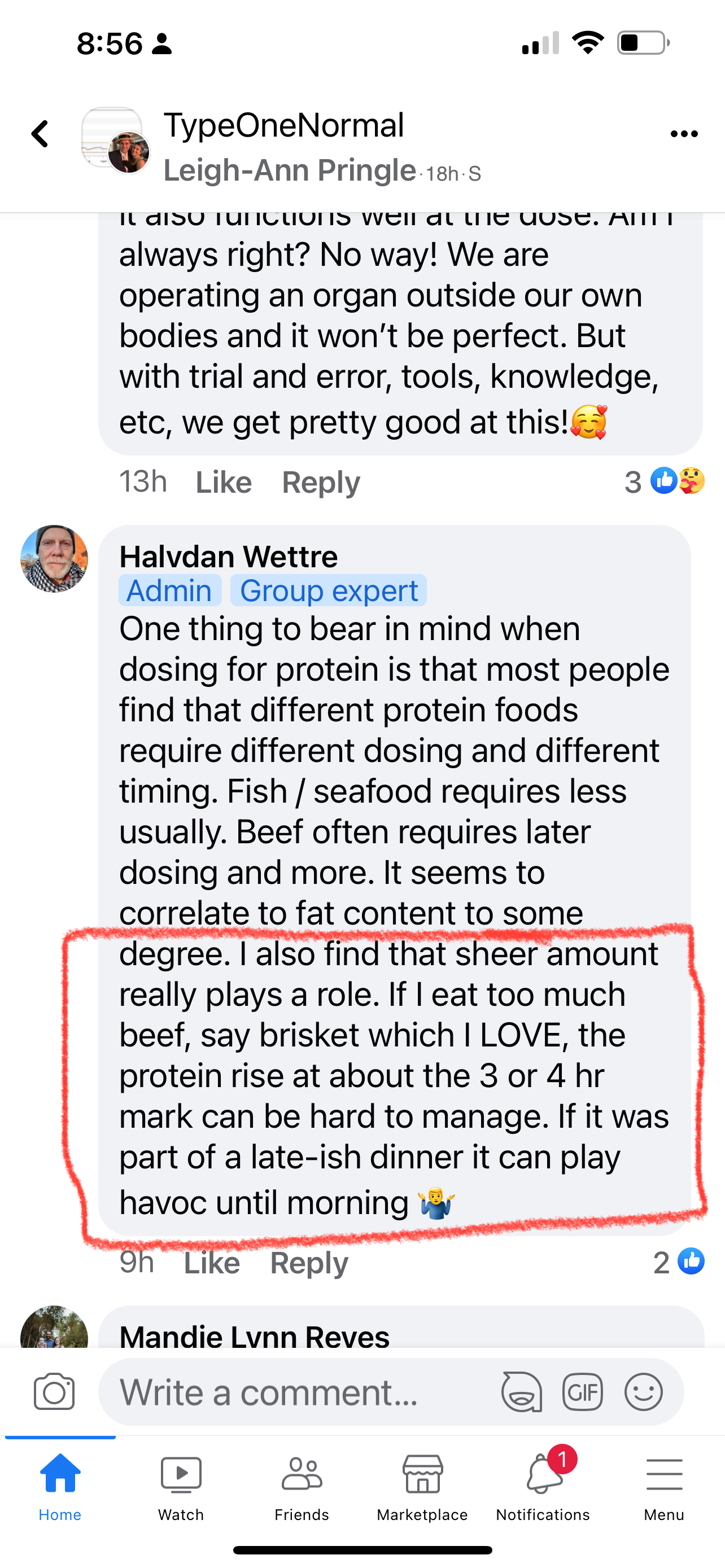Screen dimensions: 725x1568
Task: Open Halvdan Wettre's profile picture
Action: (54, 558)
